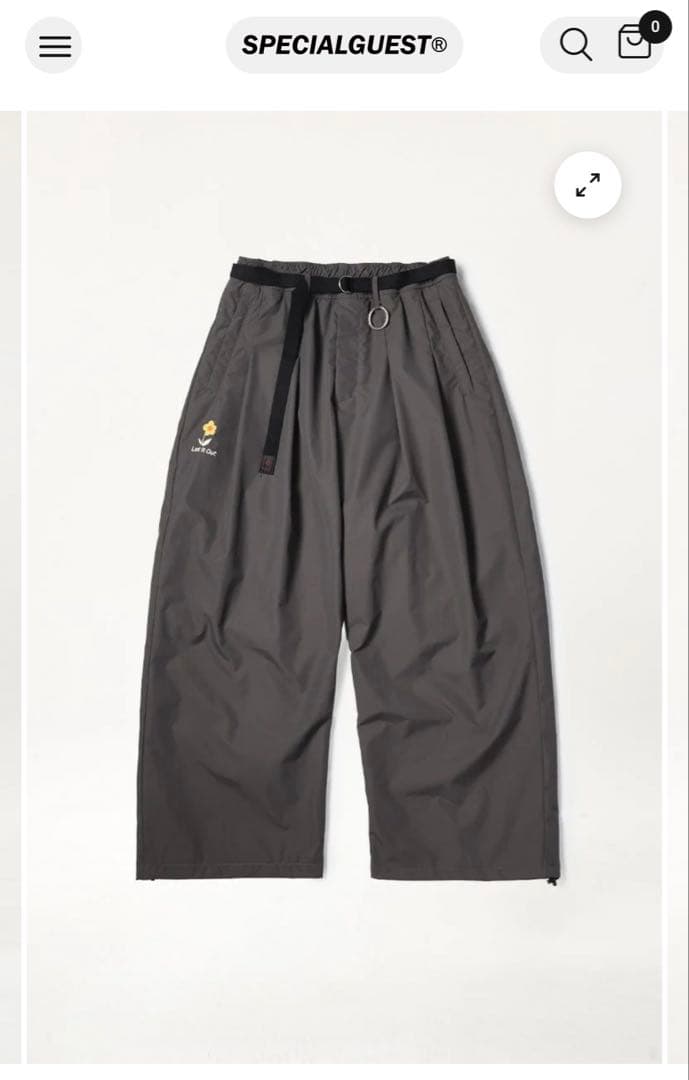
Task: Open the search icon
Action: 575,45
